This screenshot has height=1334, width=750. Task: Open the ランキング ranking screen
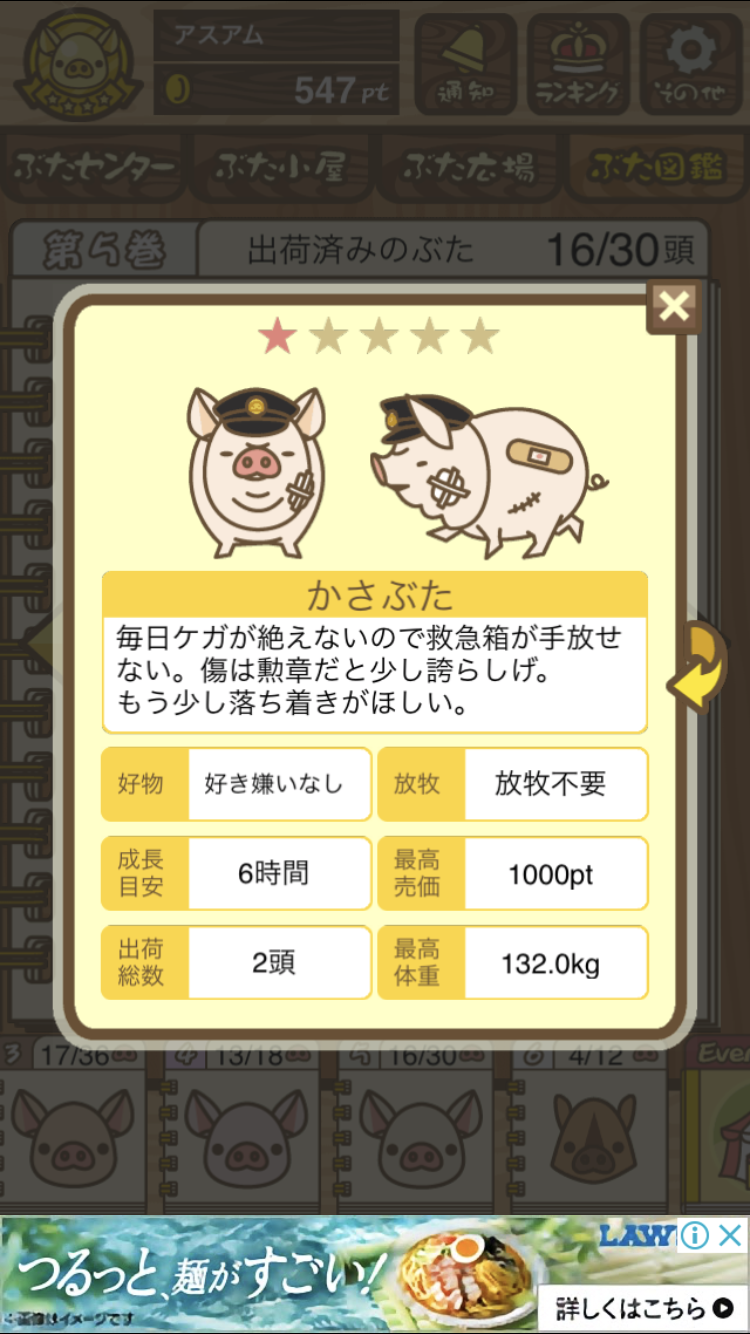tap(579, 62)
